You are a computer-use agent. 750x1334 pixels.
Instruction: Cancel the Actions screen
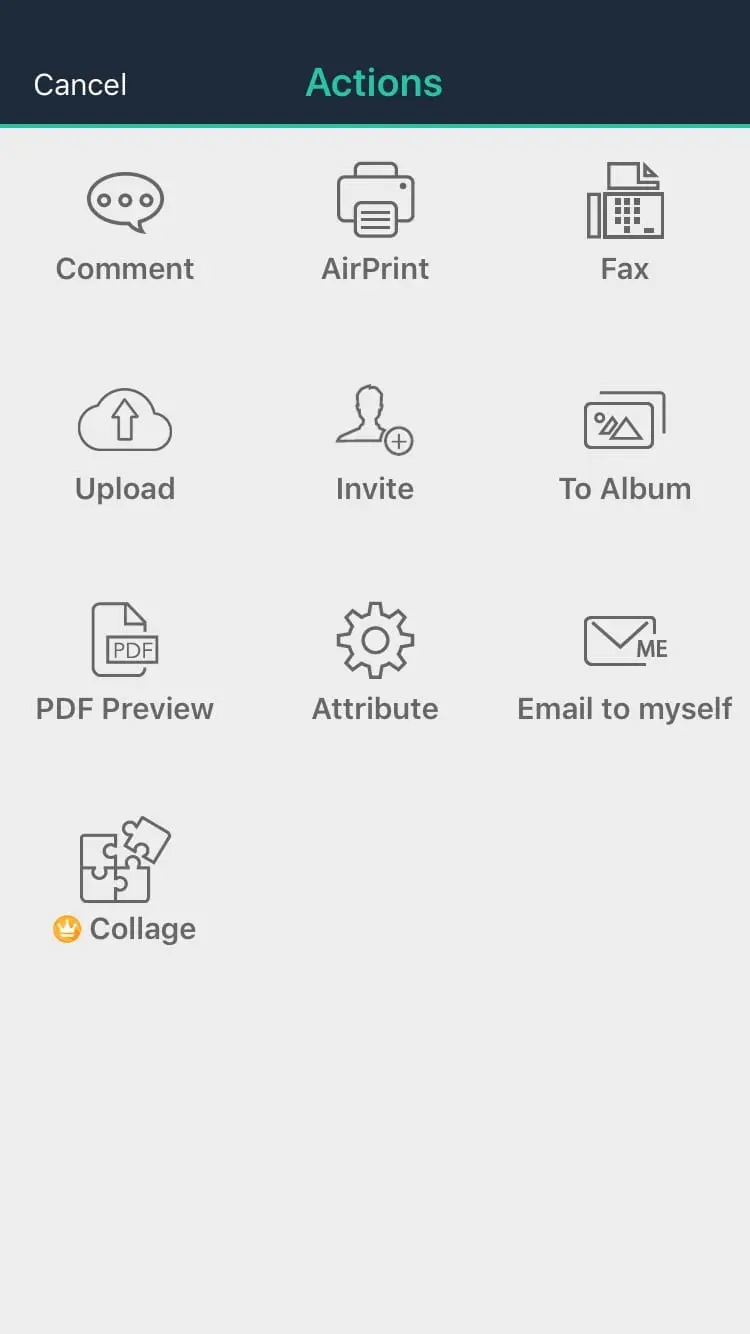[x=80, y=84]
